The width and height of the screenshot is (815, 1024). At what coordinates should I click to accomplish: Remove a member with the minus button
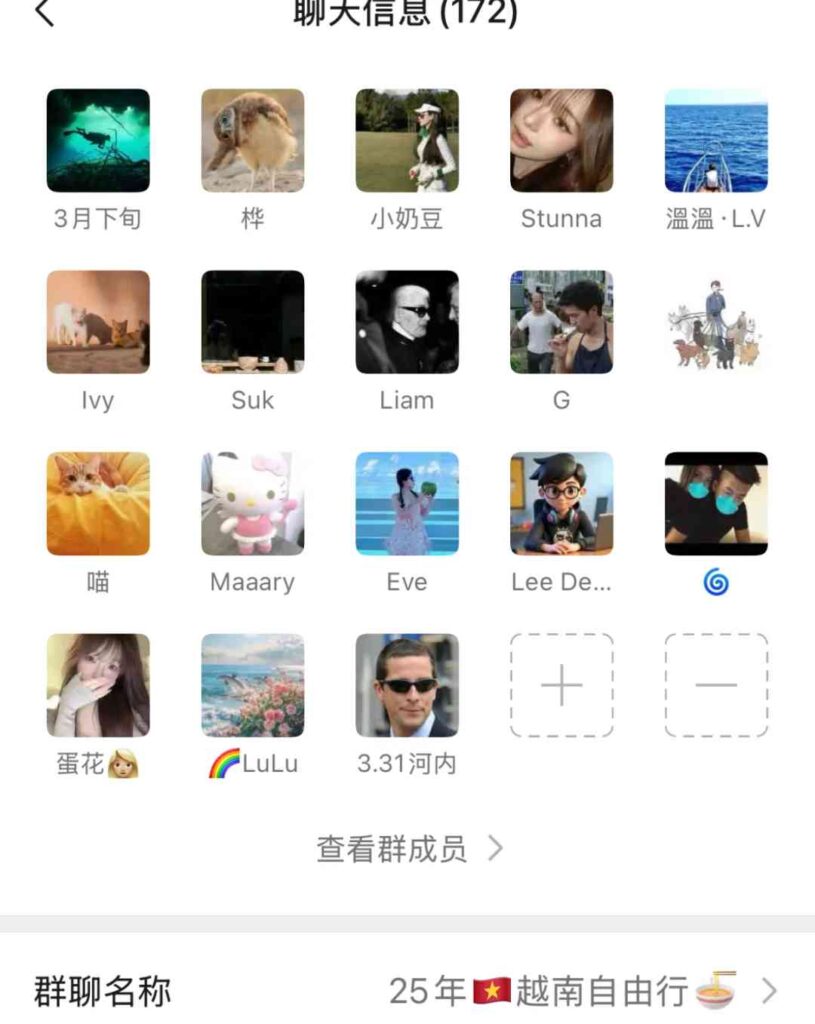click(716, 685)
